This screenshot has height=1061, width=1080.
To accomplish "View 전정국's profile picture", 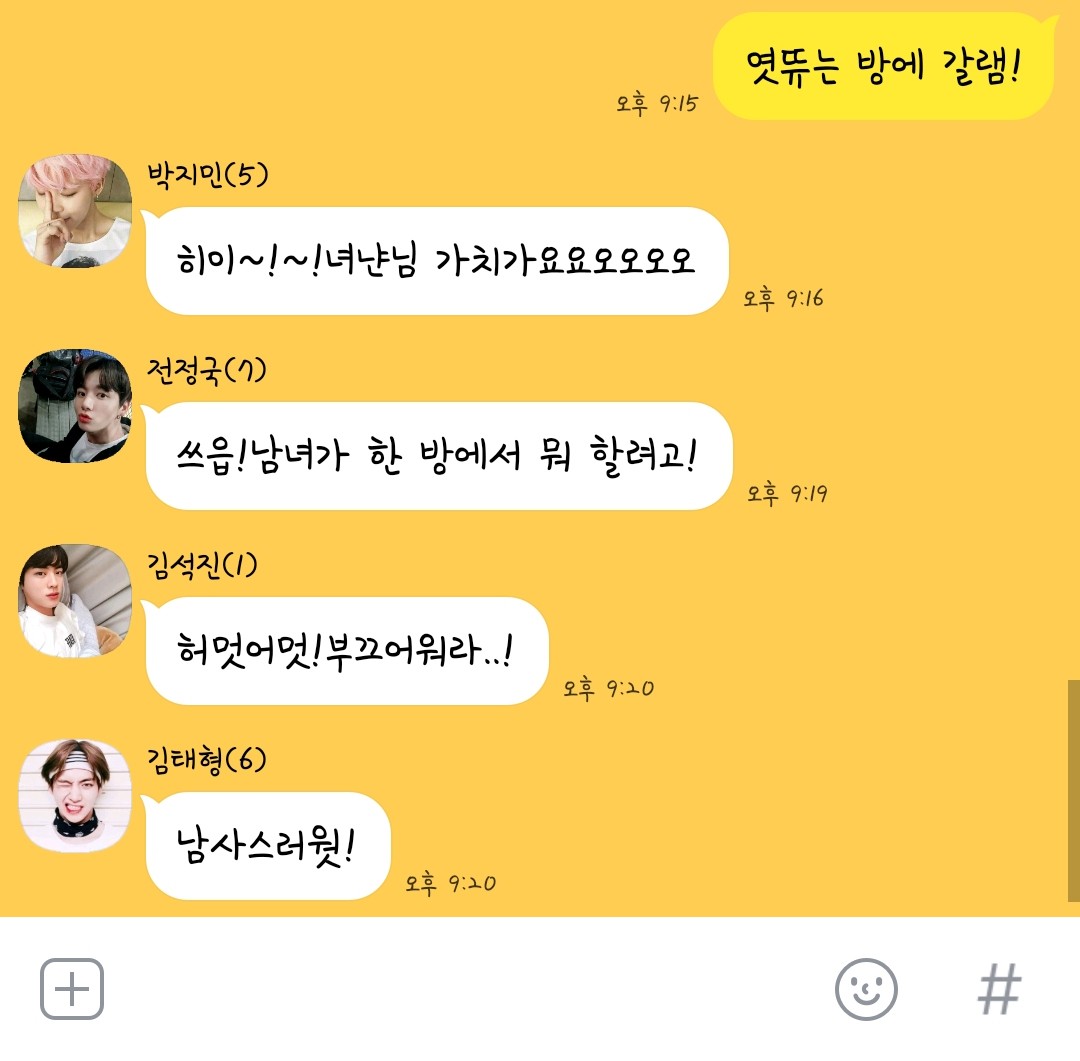I will 75,406.
